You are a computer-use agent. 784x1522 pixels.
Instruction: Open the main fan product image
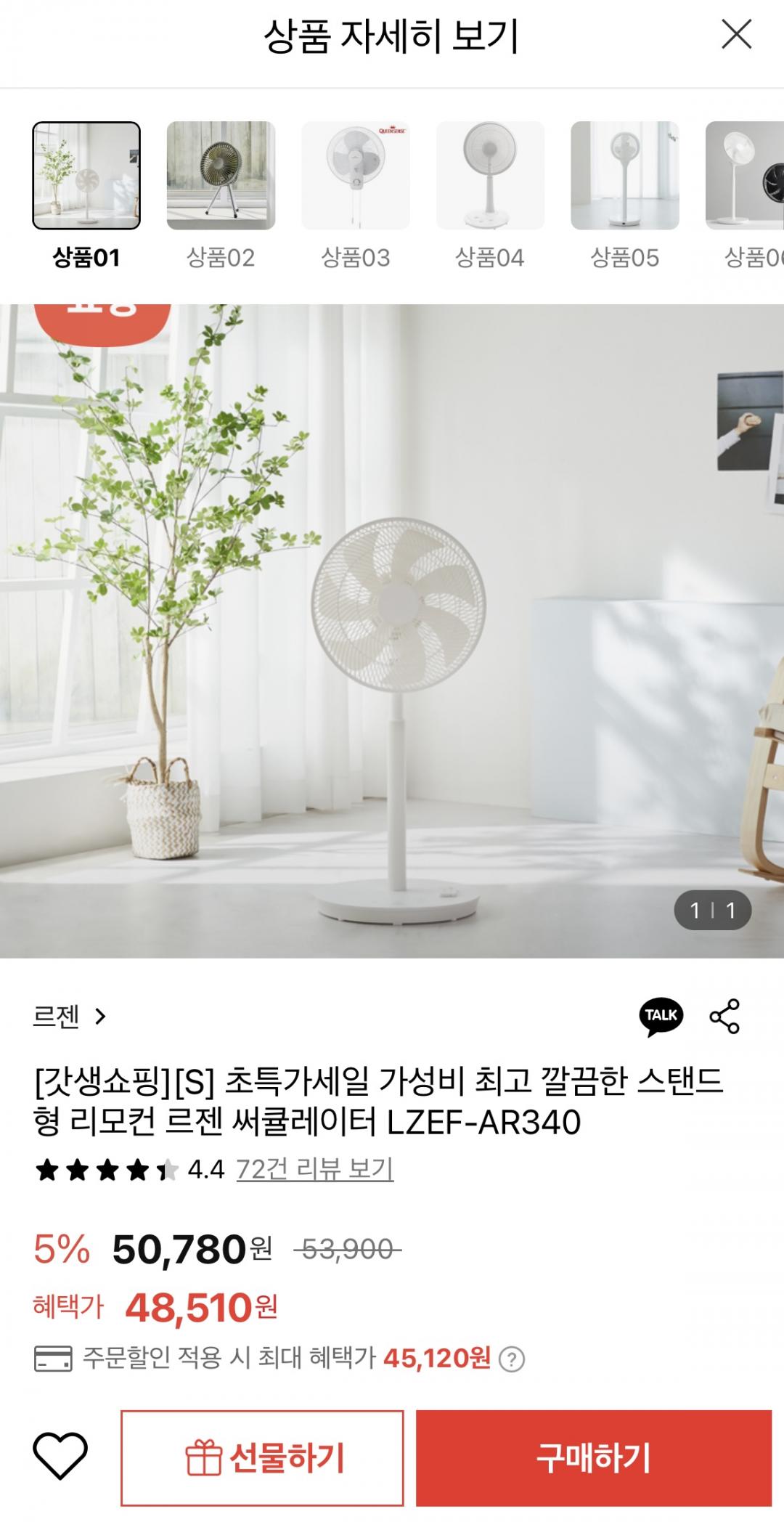(x=392, y=630)
